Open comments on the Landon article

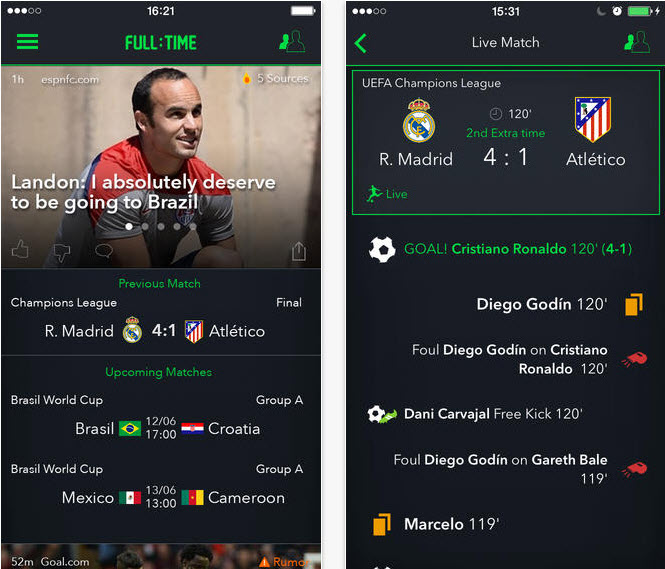tap(103, 251)
